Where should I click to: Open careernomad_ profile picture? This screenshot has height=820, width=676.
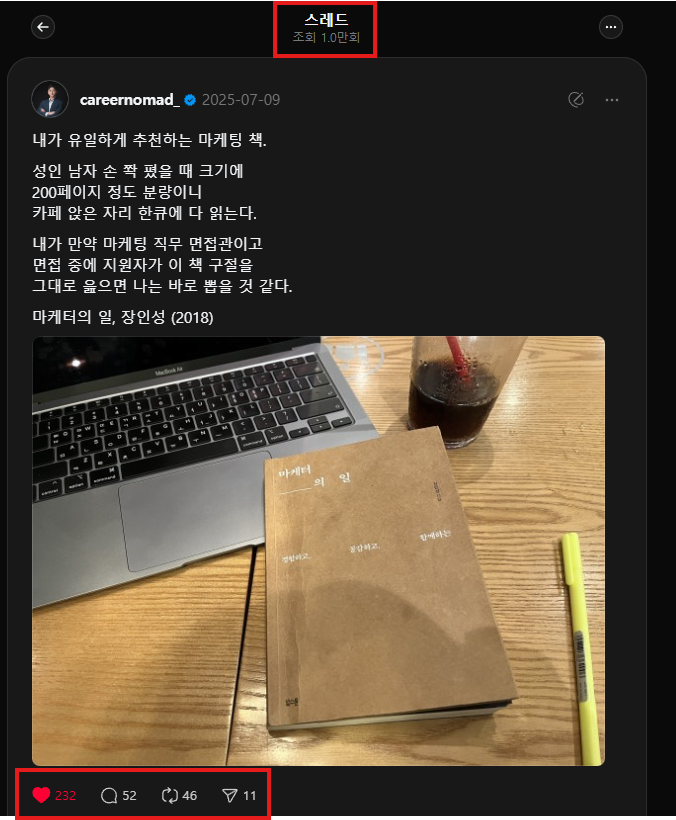point(50,99)
